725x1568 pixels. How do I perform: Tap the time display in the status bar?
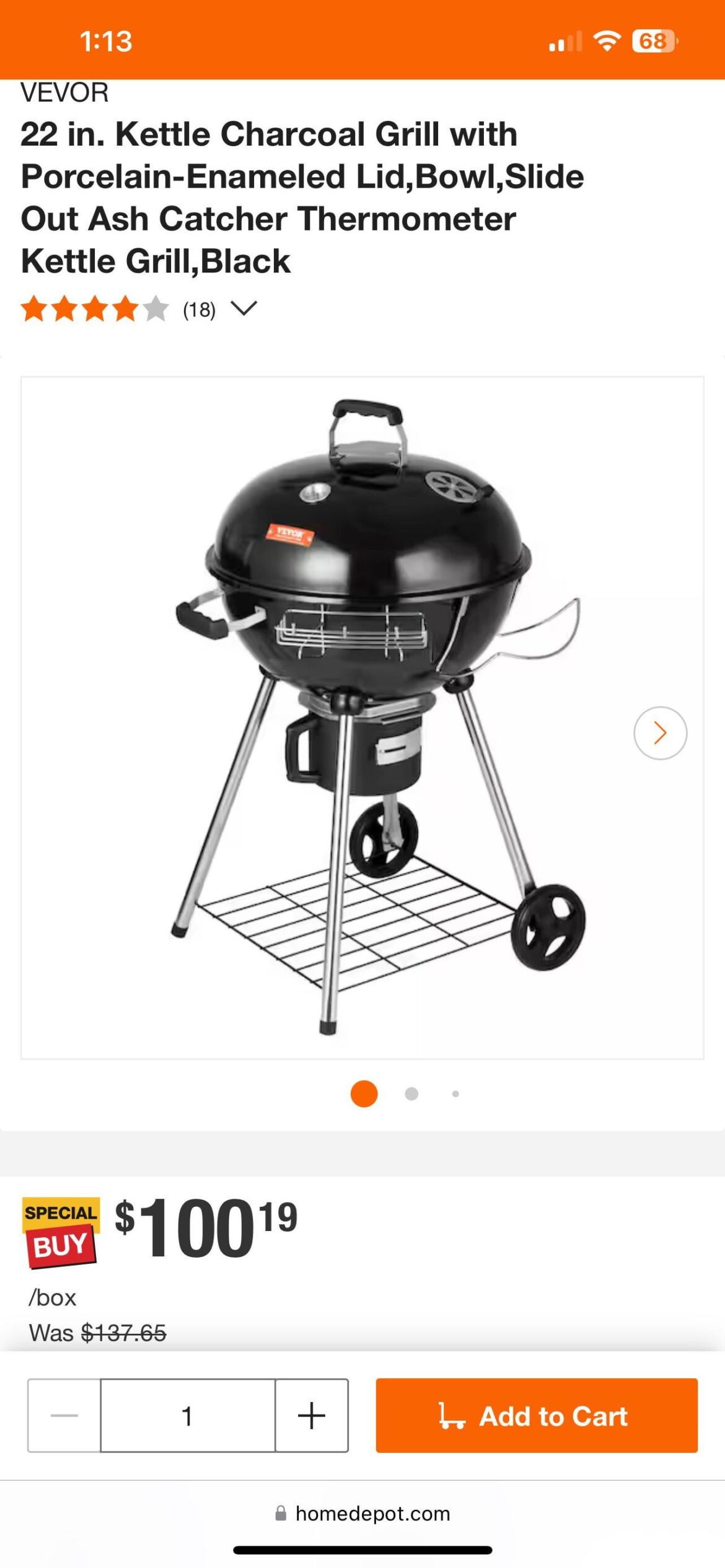105,42
